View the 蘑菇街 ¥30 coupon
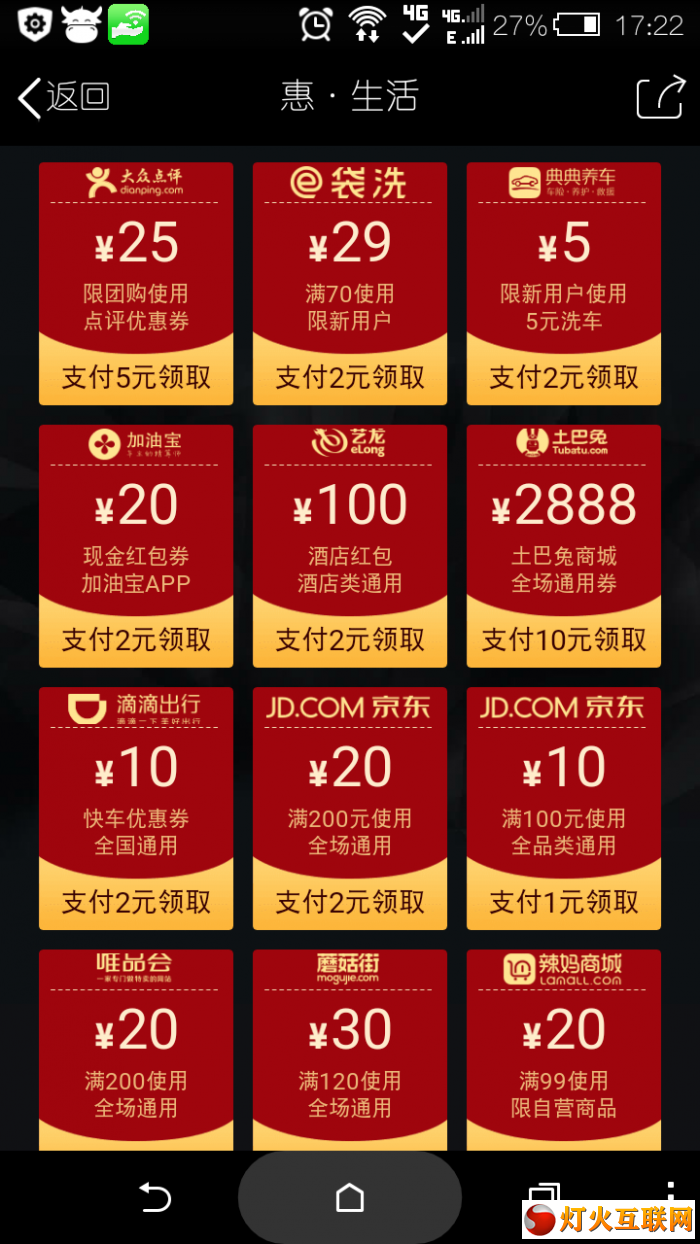 (350, 1048)
